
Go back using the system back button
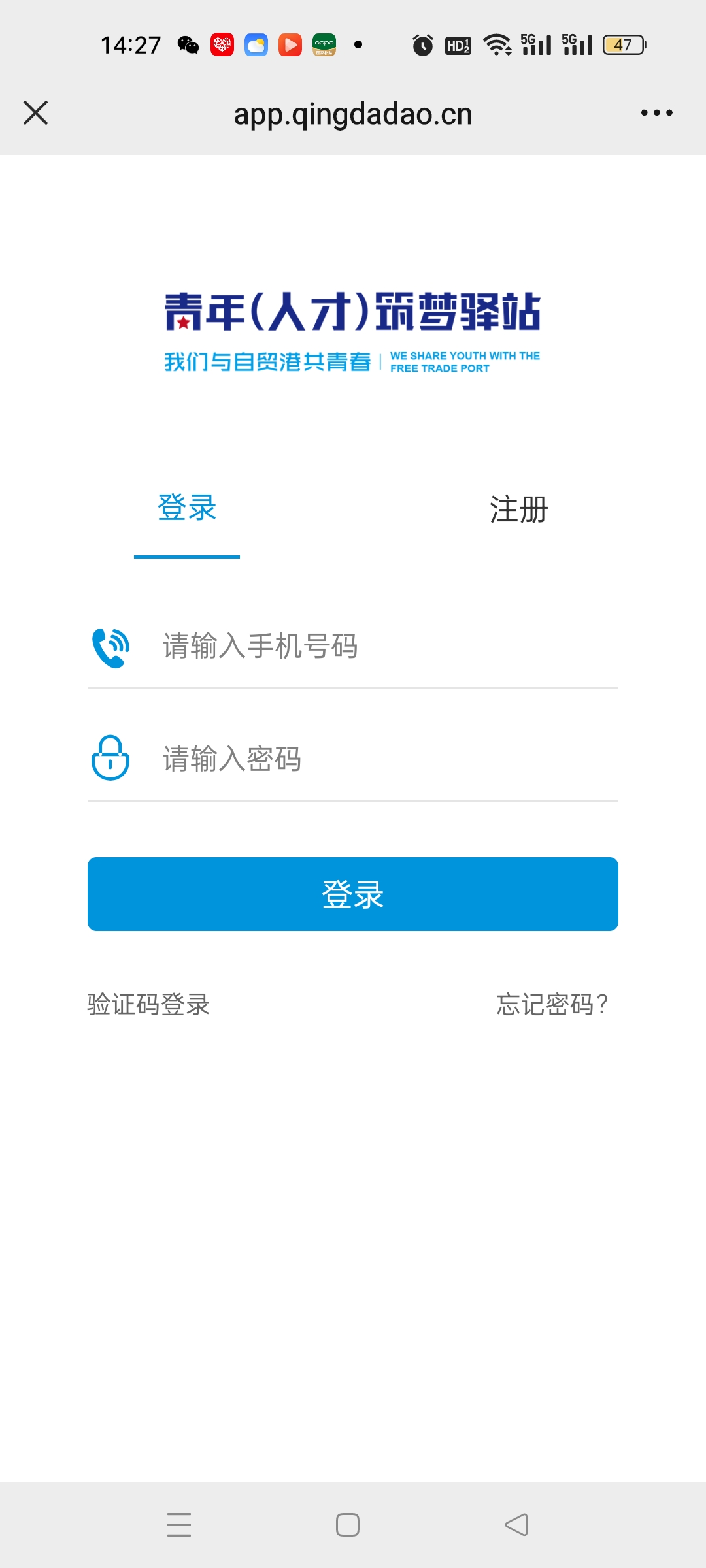point(516,1525)
